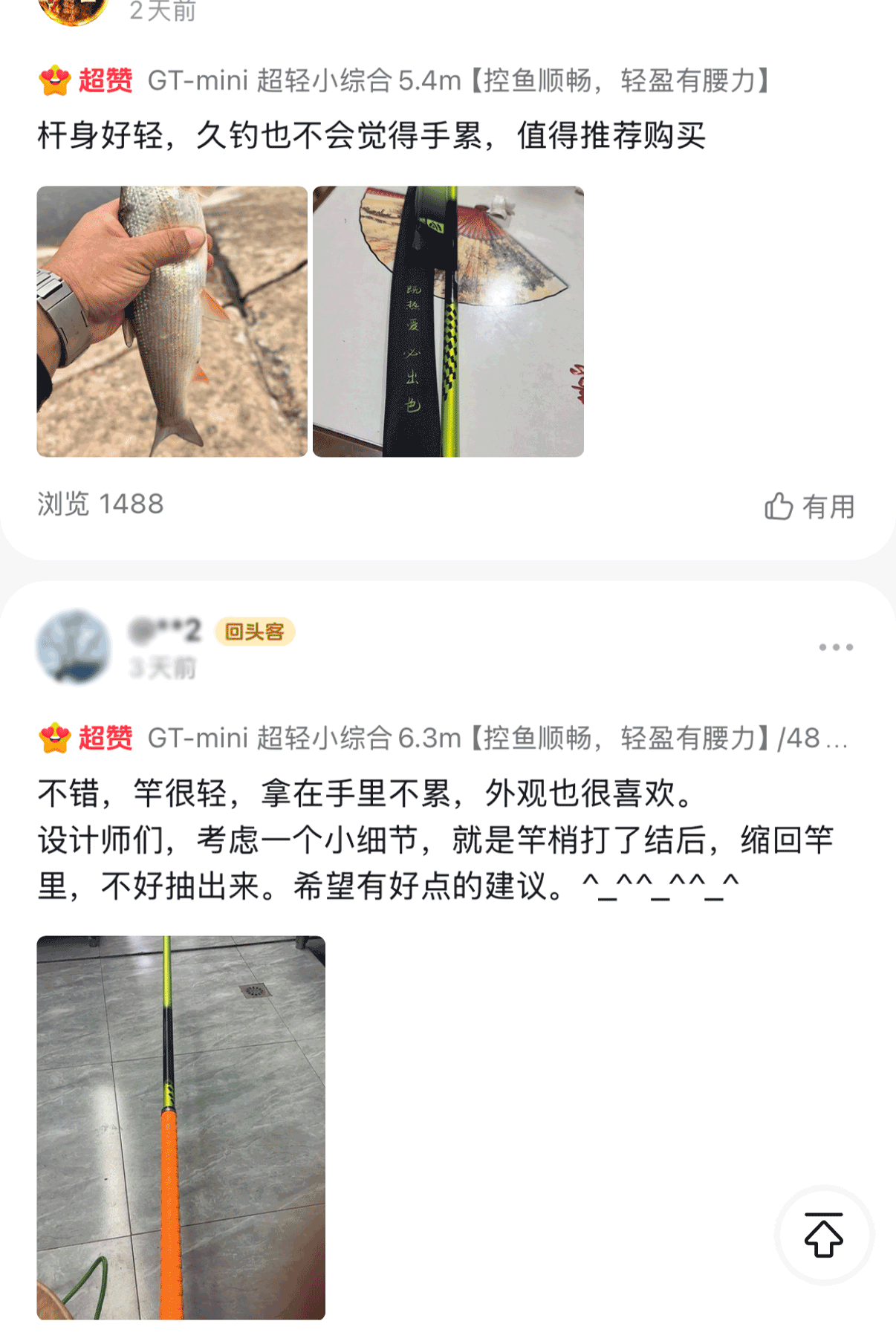
Task: Open the rod and fan photo
Action: [x=448, y=321]
